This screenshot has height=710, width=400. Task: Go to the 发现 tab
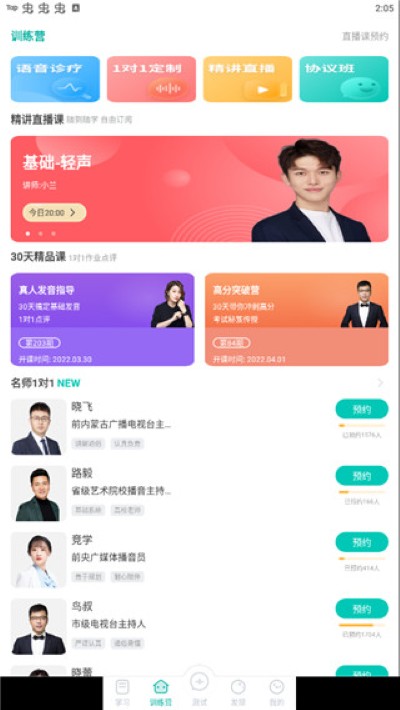coord(238,693)
